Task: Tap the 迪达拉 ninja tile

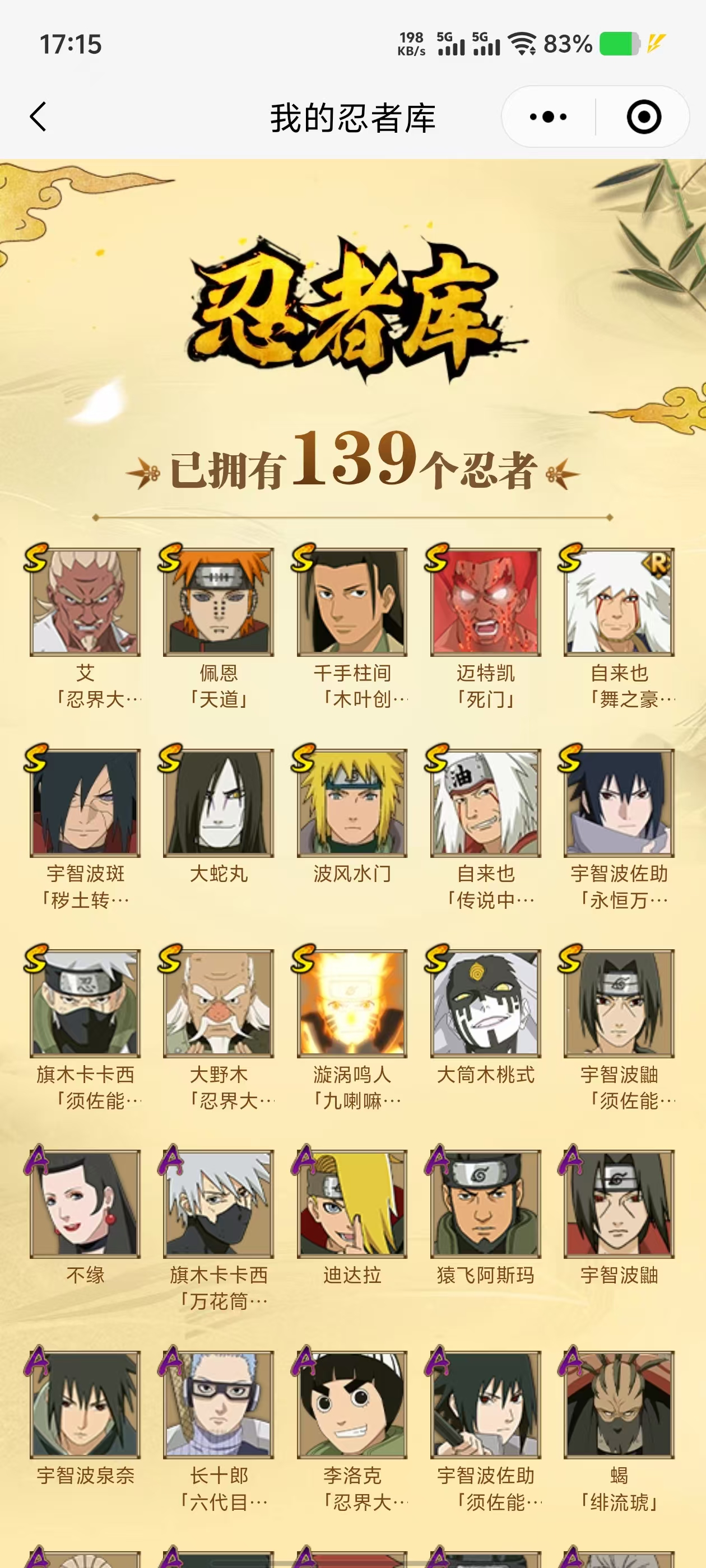Action: 352,1203
